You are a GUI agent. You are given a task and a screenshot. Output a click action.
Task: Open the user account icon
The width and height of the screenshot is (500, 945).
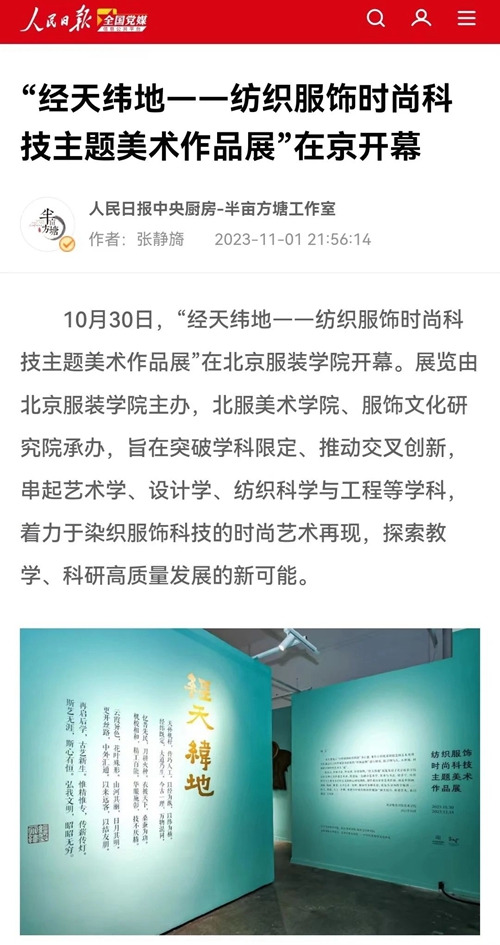coord(421,18)
